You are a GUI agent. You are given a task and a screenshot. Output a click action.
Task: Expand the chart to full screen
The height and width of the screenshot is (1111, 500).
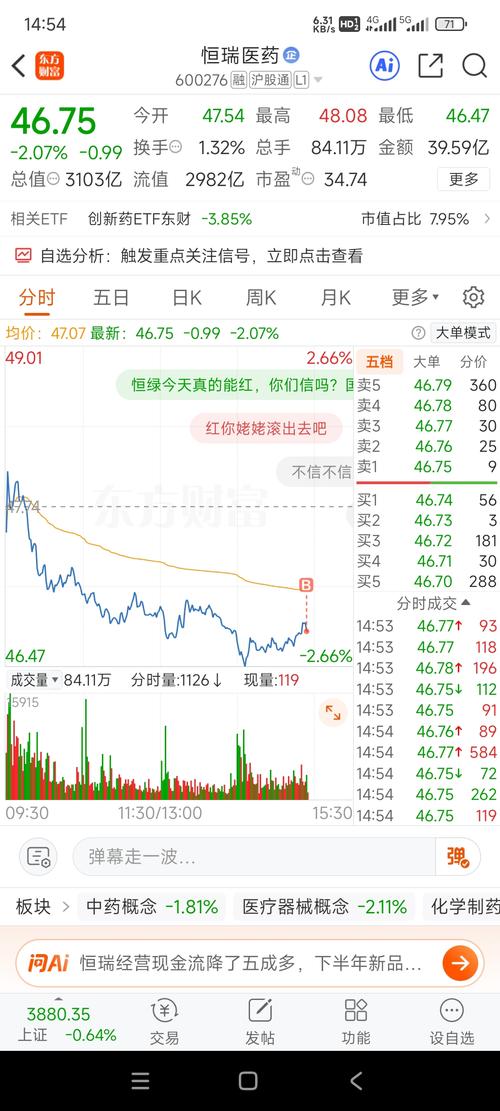click(332, 713)
